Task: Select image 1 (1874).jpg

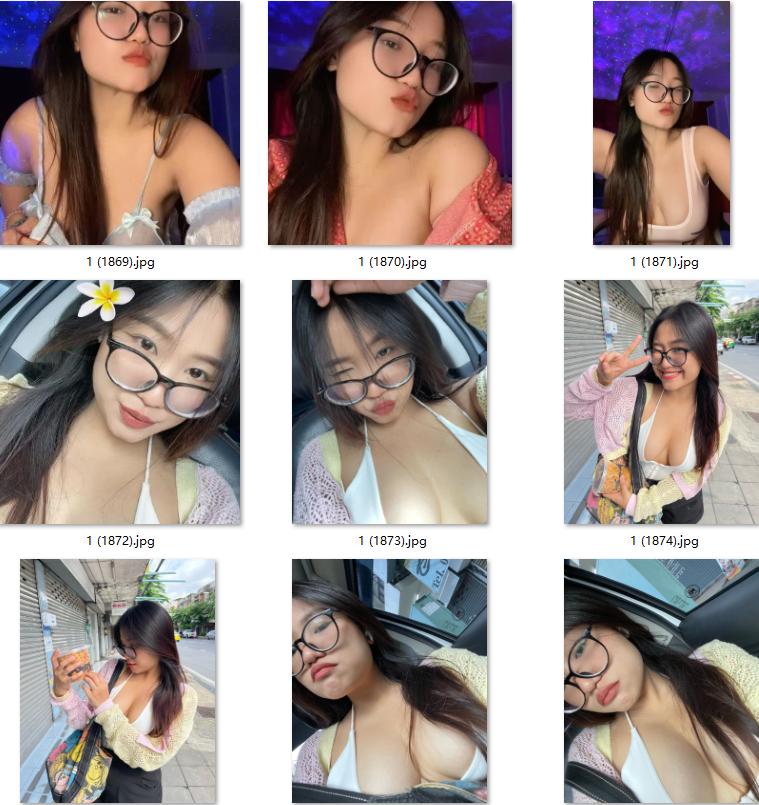Action: [x=662, y=402]
